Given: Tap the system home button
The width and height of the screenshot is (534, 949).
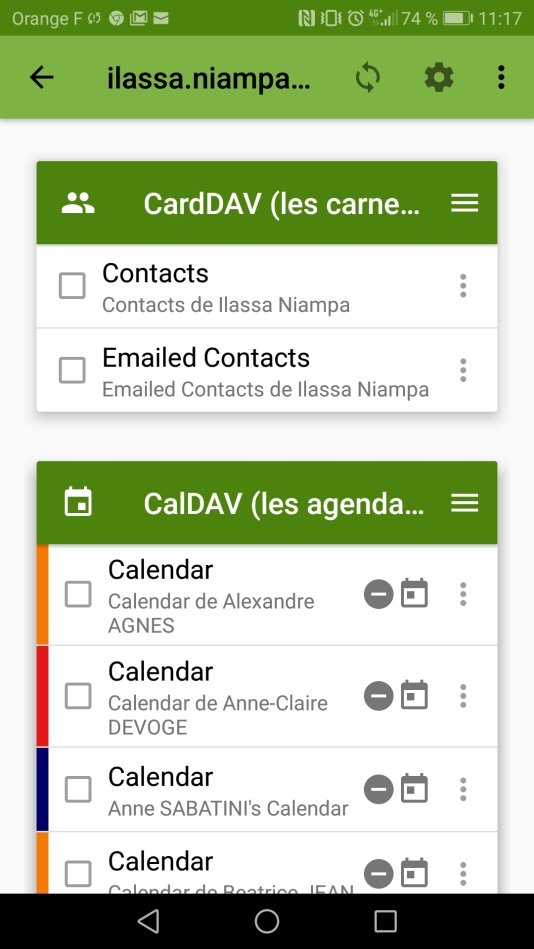Looking at the screenshot, I should [x=267, y=921].
